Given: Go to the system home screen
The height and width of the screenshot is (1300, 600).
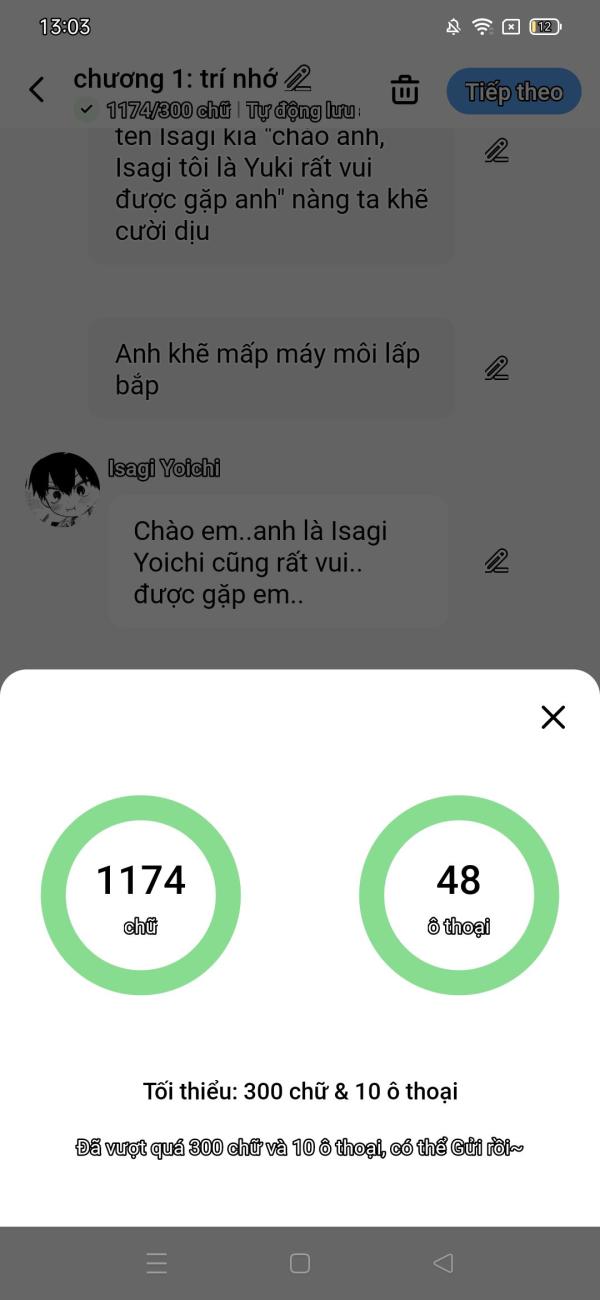Looking at the screenshot, I should point(300,1263).
